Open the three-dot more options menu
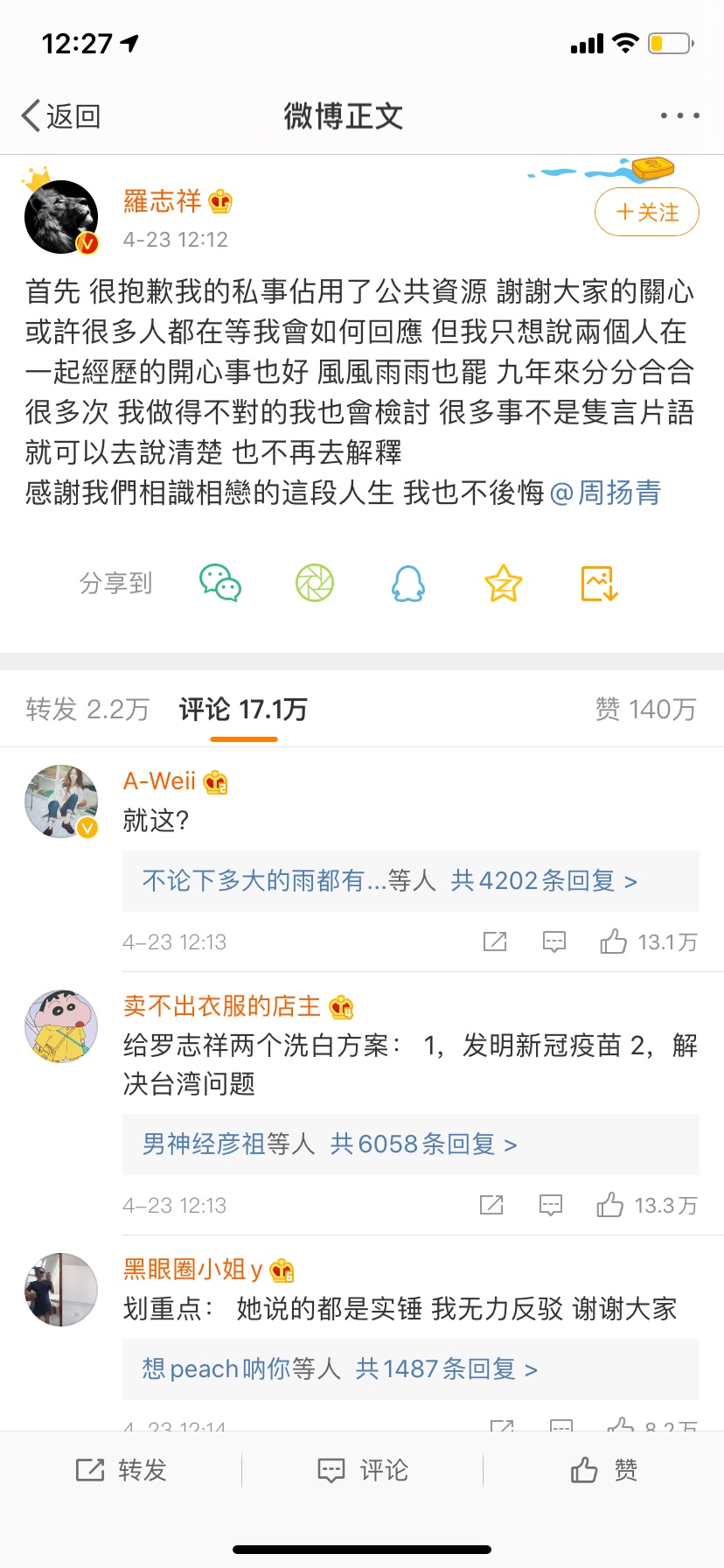The image size is (724, 1568). [x=679, y=115]
